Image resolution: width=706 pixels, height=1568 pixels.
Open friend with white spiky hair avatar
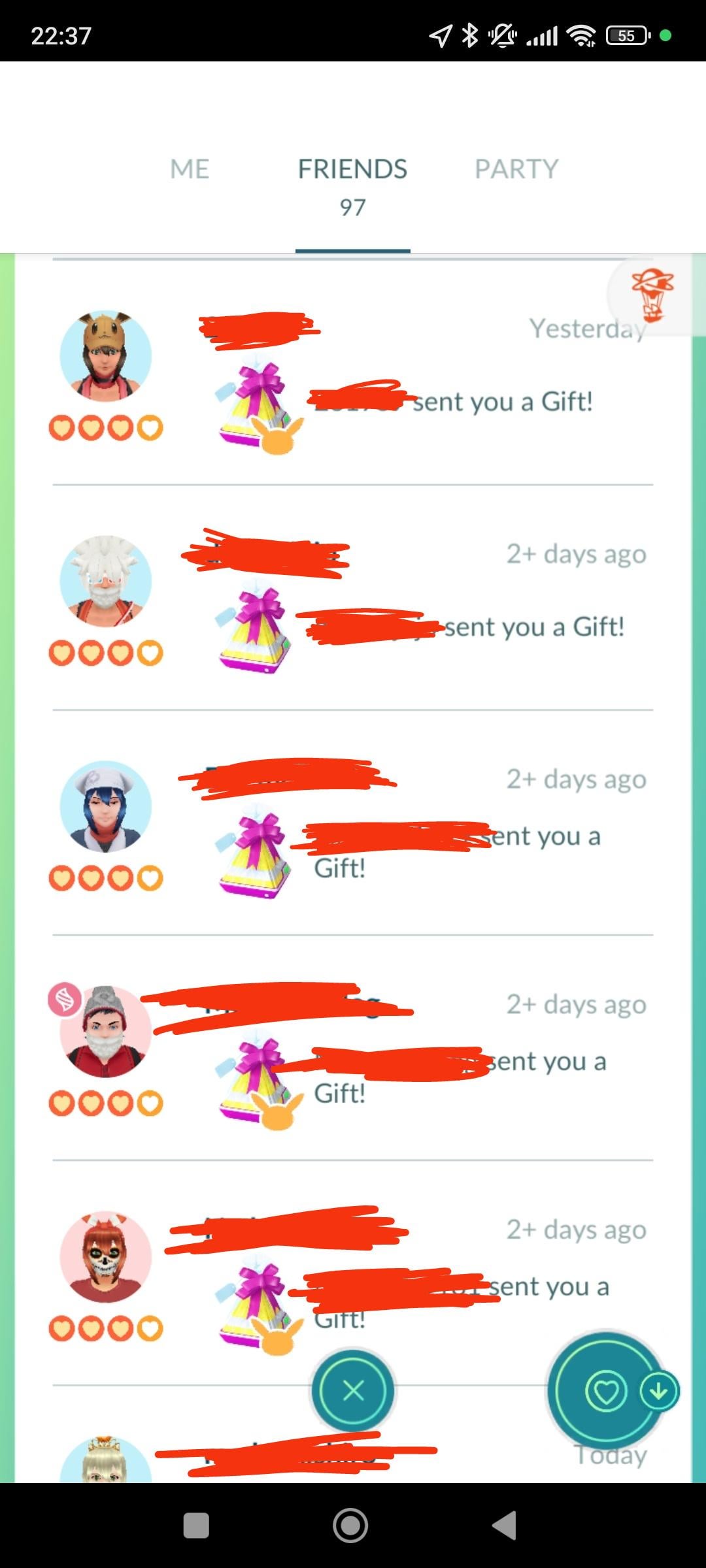pos(106,581)
